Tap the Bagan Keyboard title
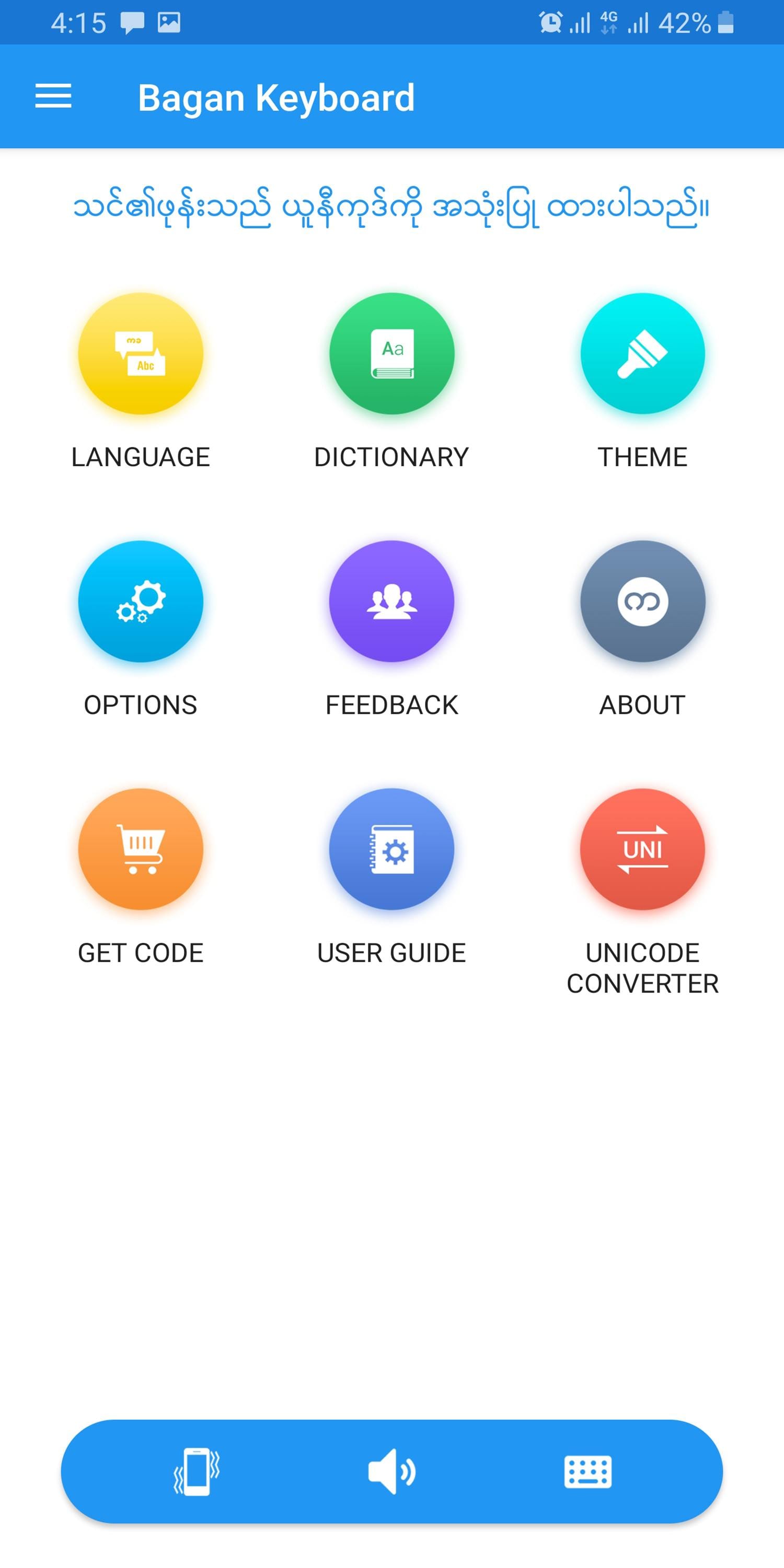The width and height of the screenshot is (784, 1568). click(277, 97)
